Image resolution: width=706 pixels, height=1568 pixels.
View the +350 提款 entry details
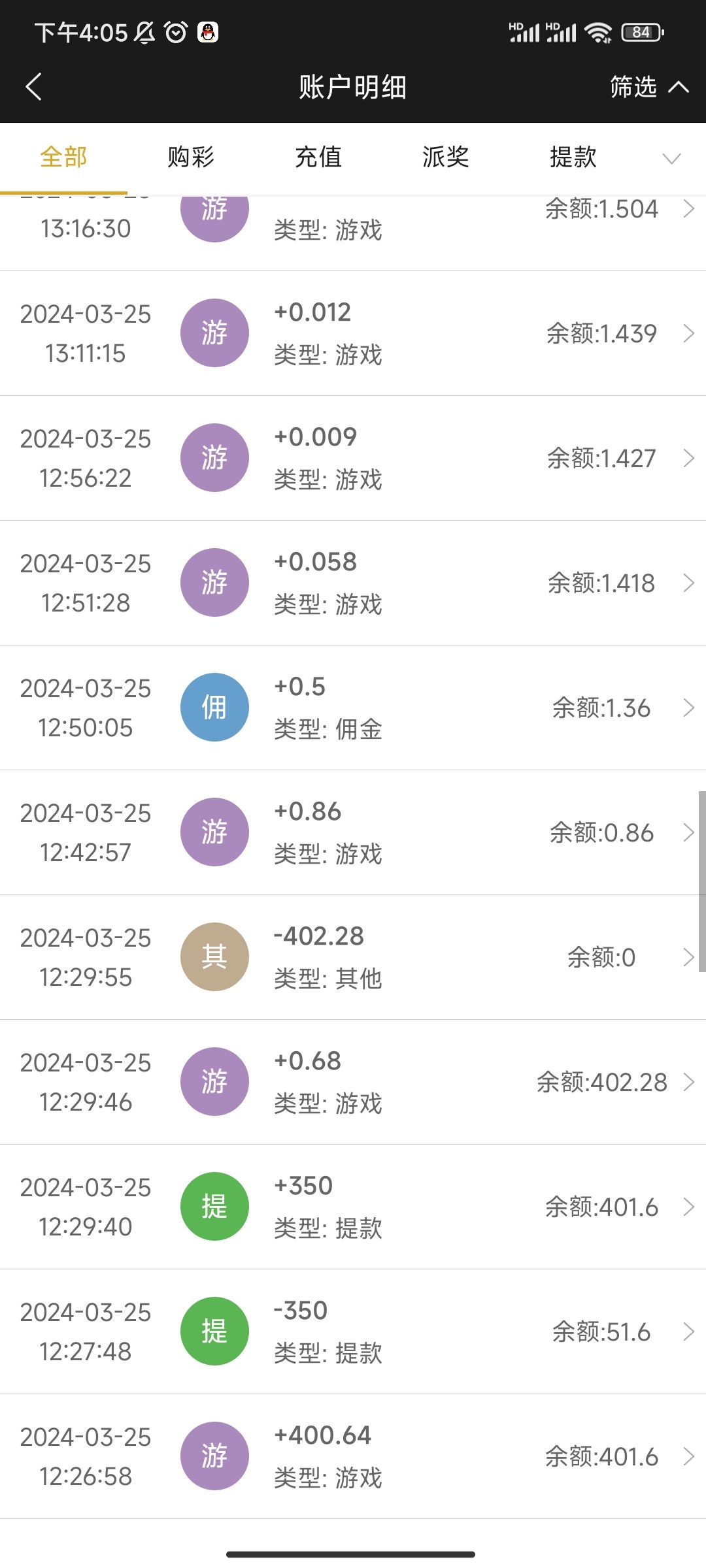(353, 1207)
